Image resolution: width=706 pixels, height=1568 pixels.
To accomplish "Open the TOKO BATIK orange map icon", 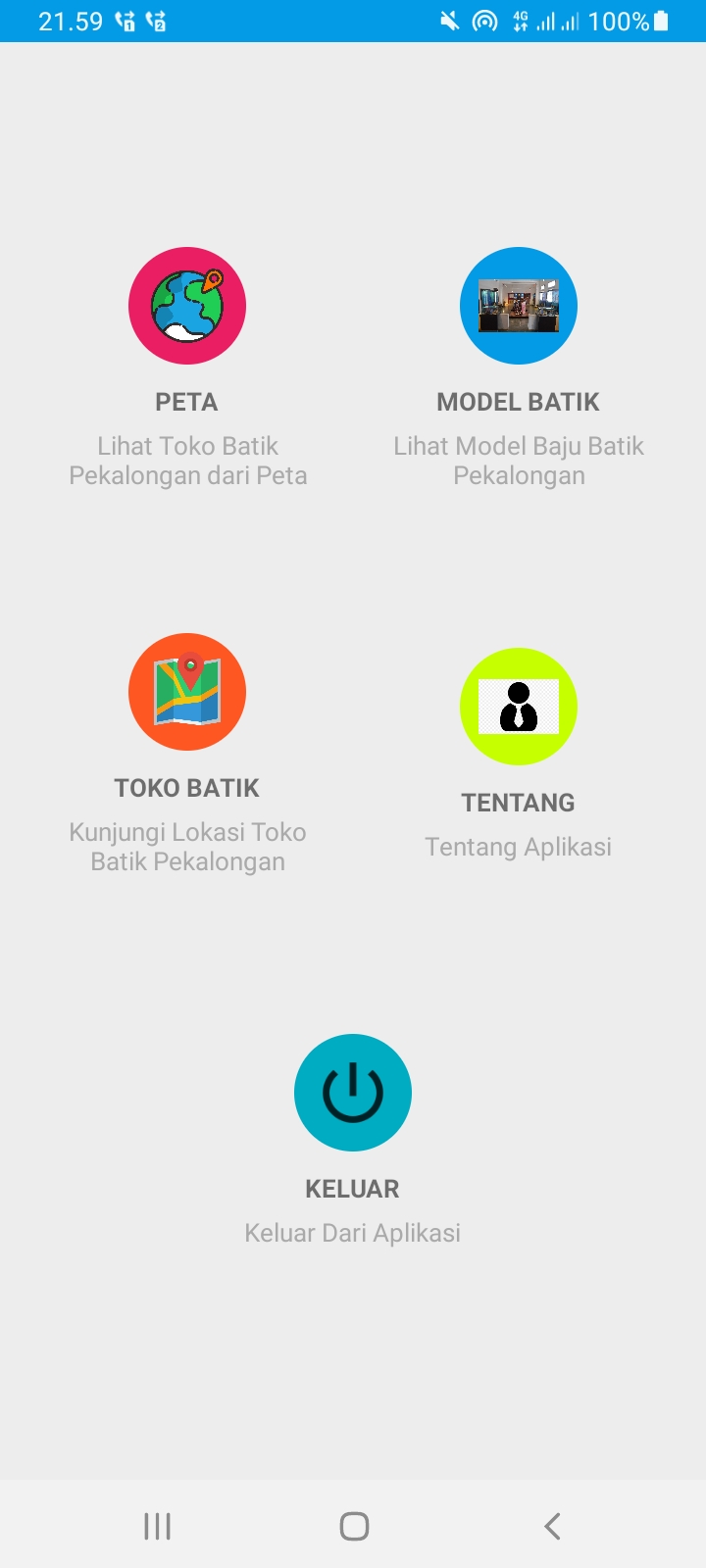I will click(186, 692).
